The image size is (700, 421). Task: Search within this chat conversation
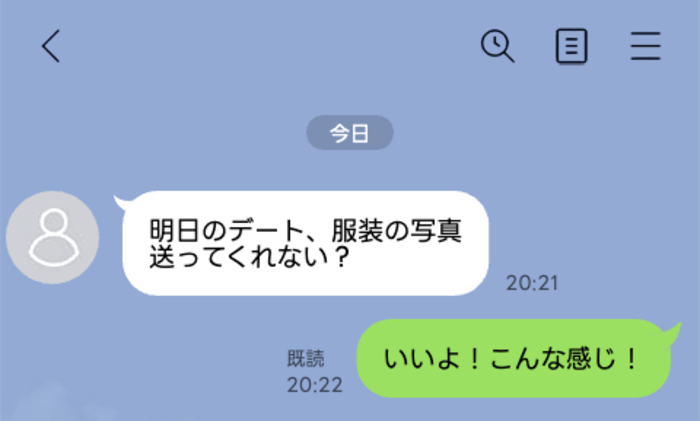(x=498, y=46)
